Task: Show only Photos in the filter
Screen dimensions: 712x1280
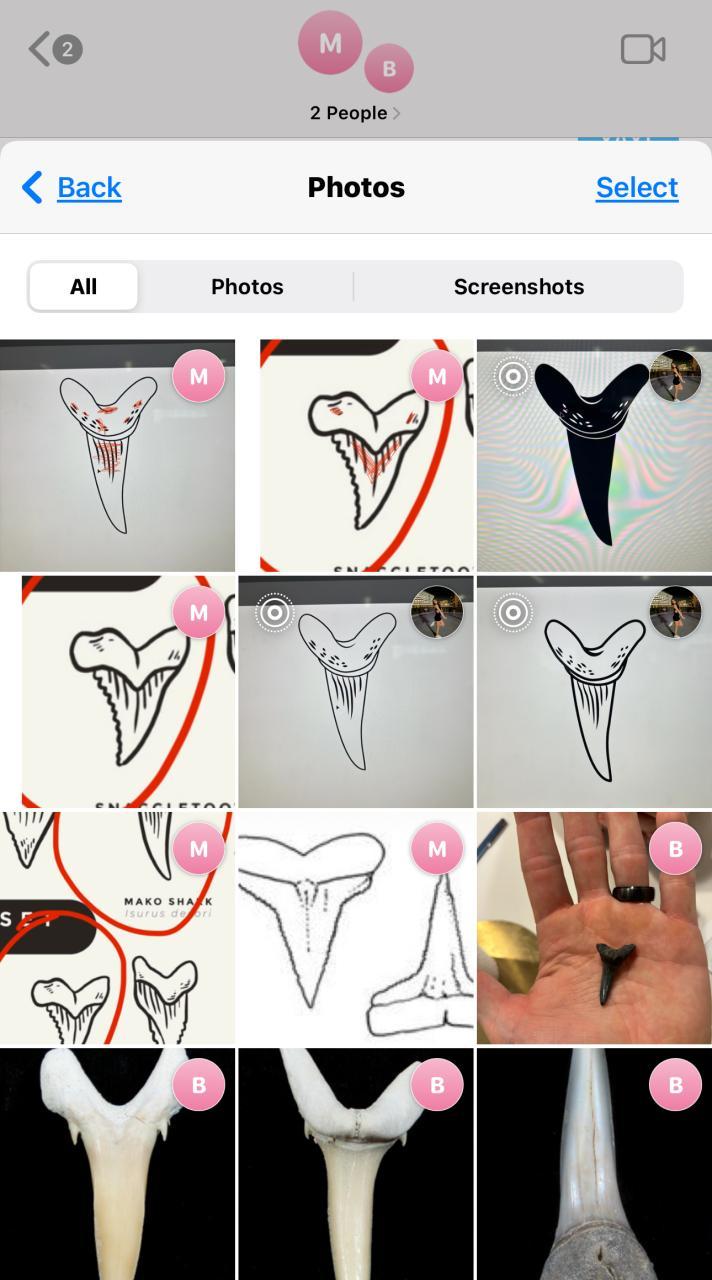Action: coord(247,287)
